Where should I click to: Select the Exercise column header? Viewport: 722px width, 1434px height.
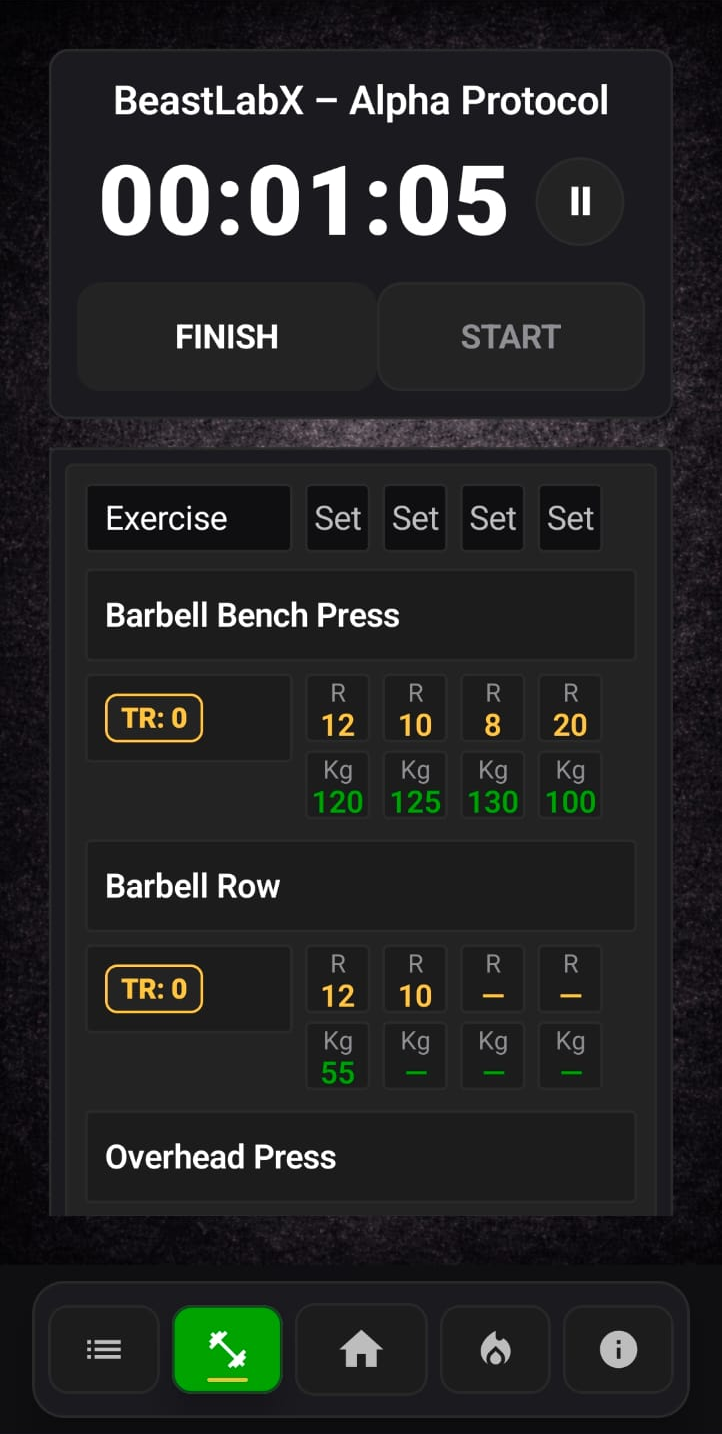[188, 517]
